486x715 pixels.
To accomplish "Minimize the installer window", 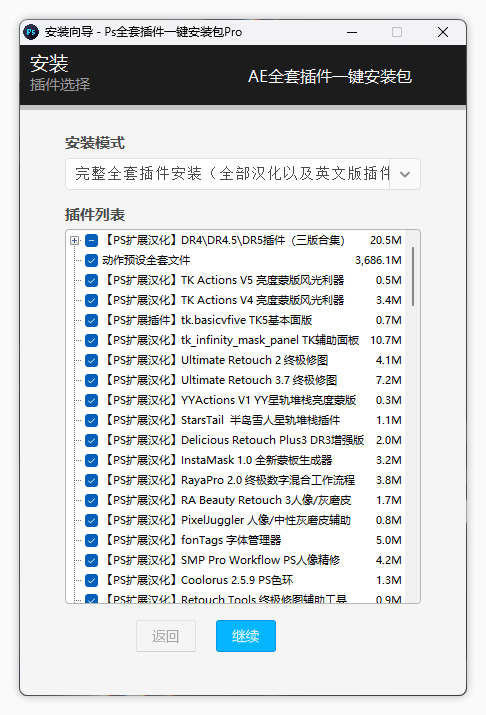I will click(x=352, y=32).
